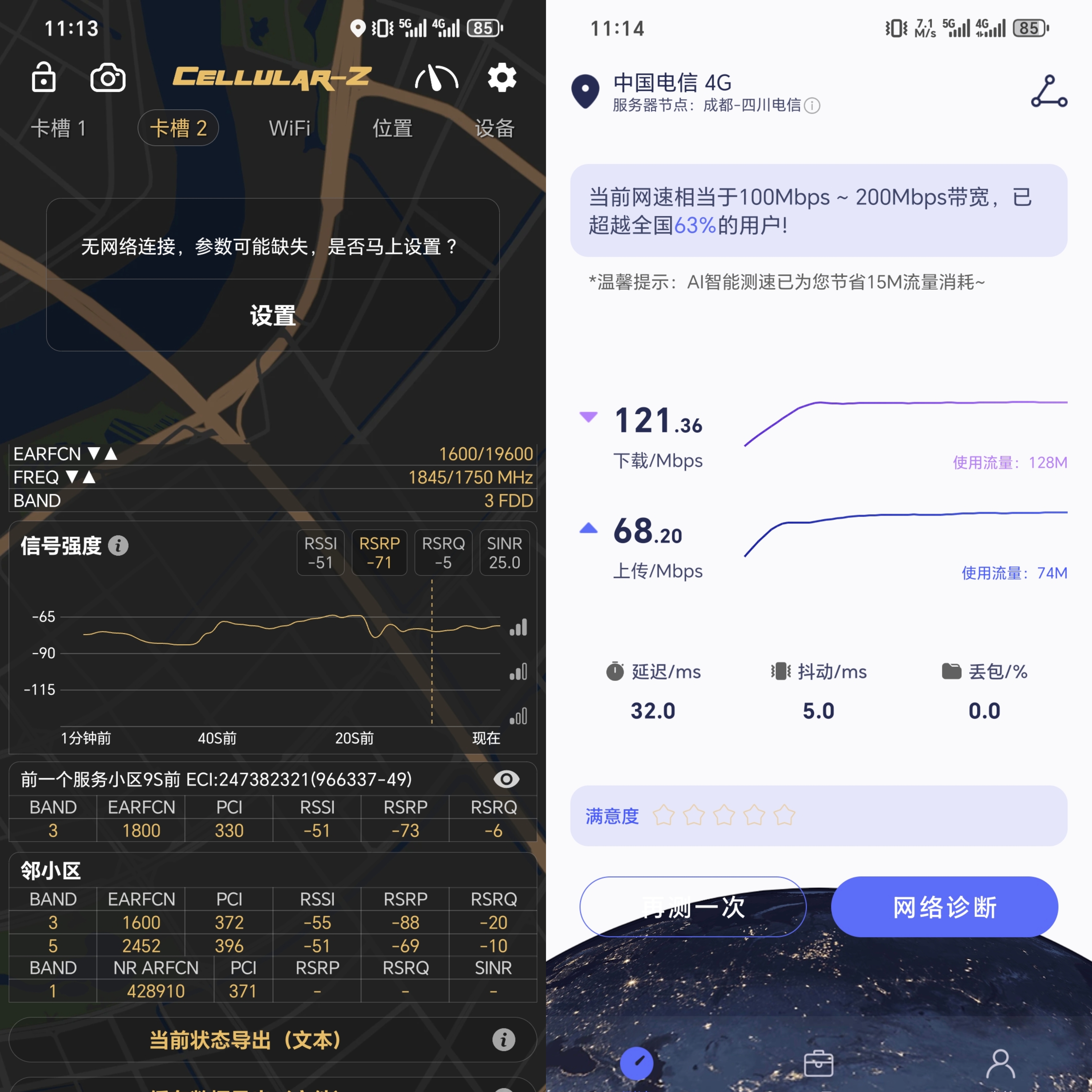1092x1092 pixels.
Task: Rate satisfaction with the fifth star
Action: click(x=784, y=815)
